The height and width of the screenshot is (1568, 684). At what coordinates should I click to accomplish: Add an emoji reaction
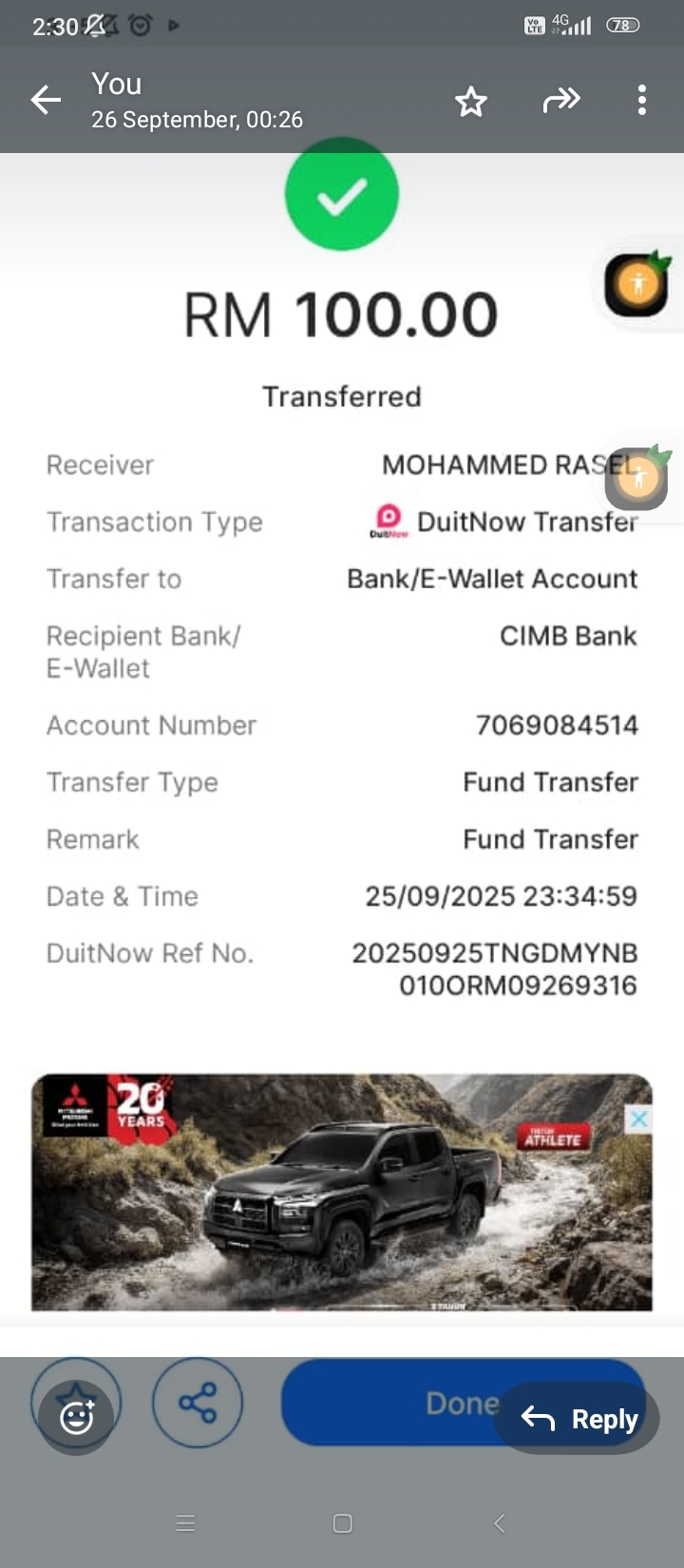[x=76, y=1417]
